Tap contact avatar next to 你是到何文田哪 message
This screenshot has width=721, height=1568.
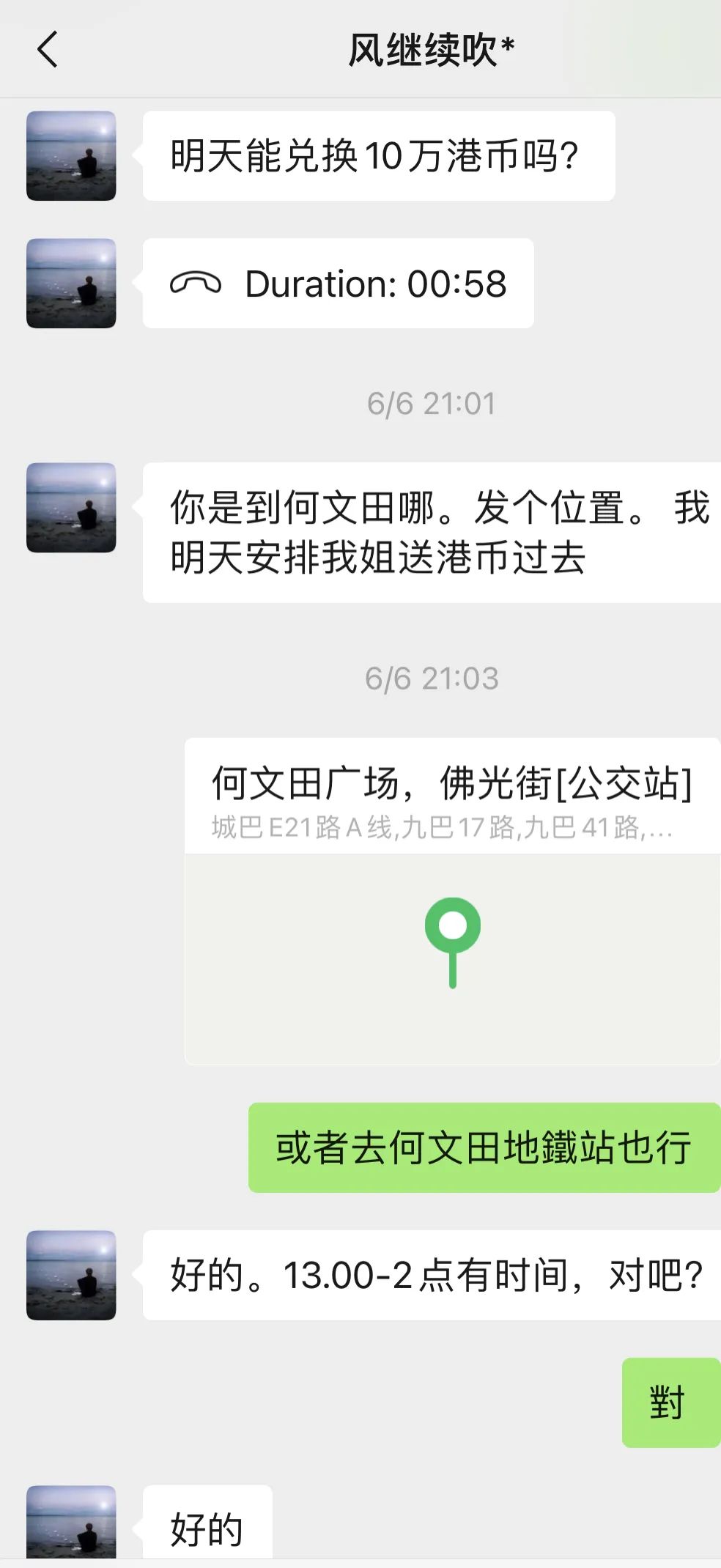tap(71, 508)
